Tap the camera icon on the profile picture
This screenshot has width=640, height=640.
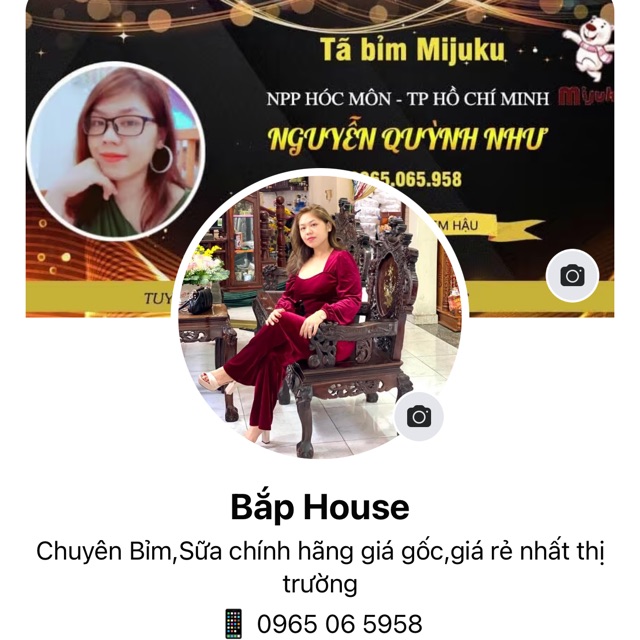click(419, 416)
